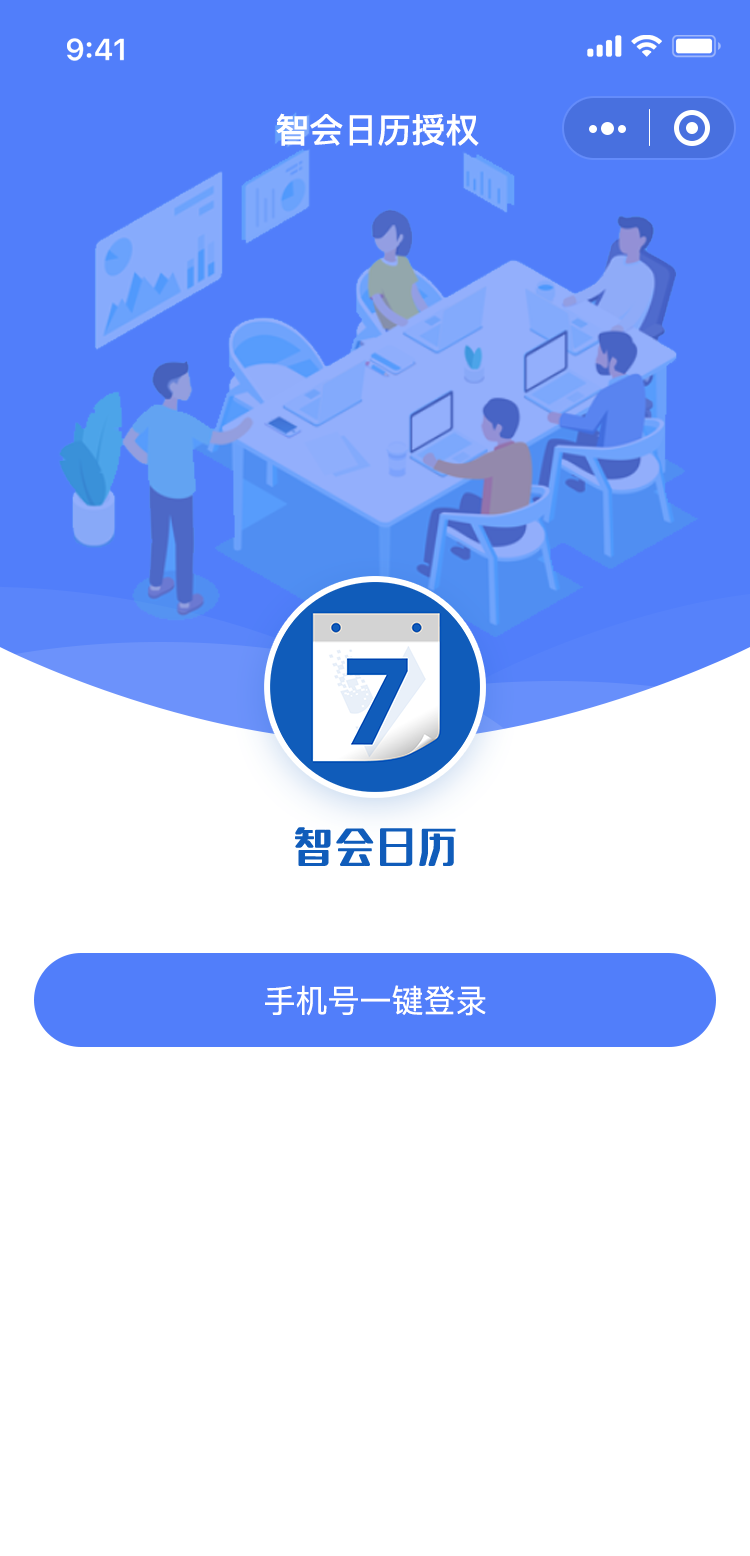
Task: Open the mini program more-options menu
Action: click(x=607, y=128)
